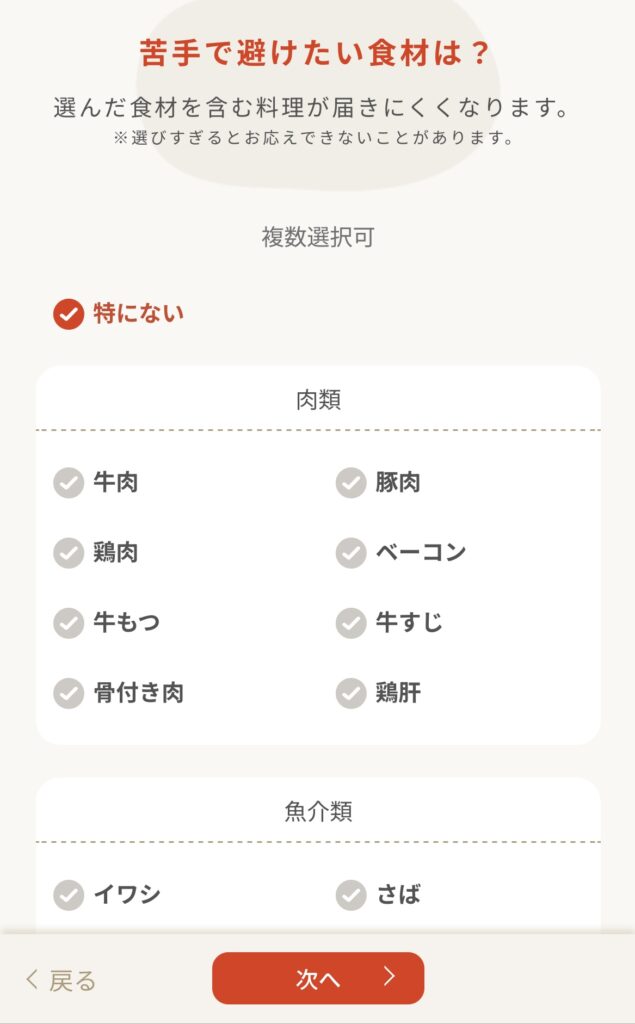Select 牛肉 as a disliked ingredient
Image resolution: width=635 pixels, height=1024 pixels.
(x=68, y=483)
